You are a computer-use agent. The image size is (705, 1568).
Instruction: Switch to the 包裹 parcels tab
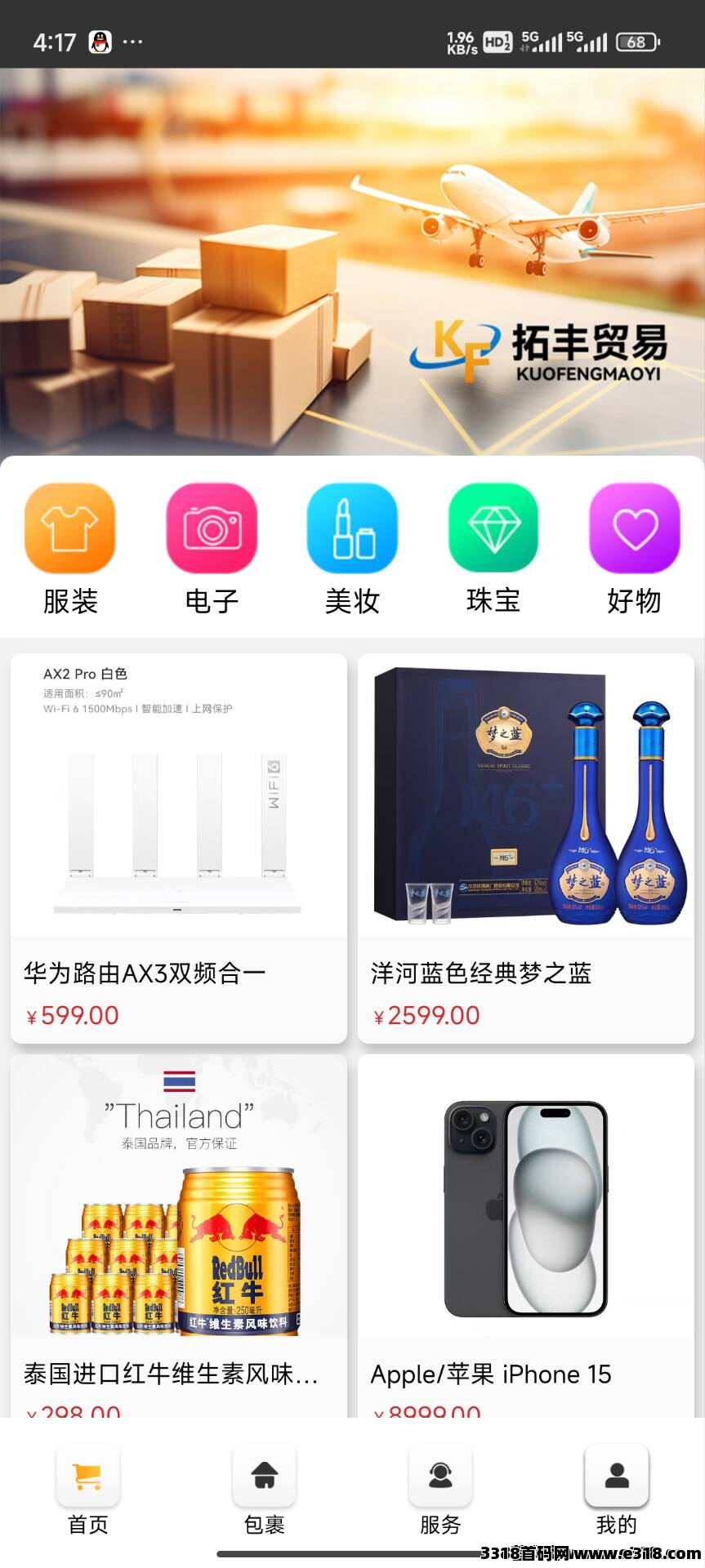click(264, 1490)
